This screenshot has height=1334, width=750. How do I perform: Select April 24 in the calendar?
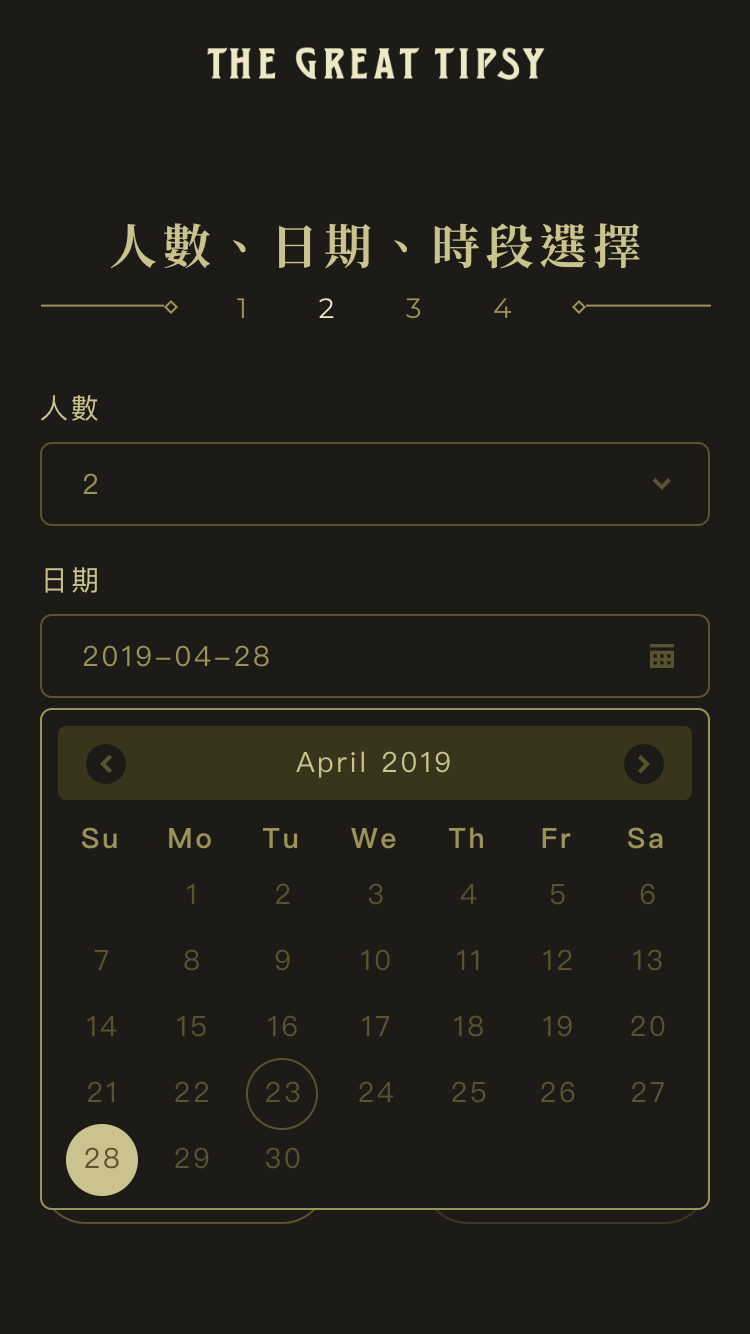click(x=376, y=1093)
